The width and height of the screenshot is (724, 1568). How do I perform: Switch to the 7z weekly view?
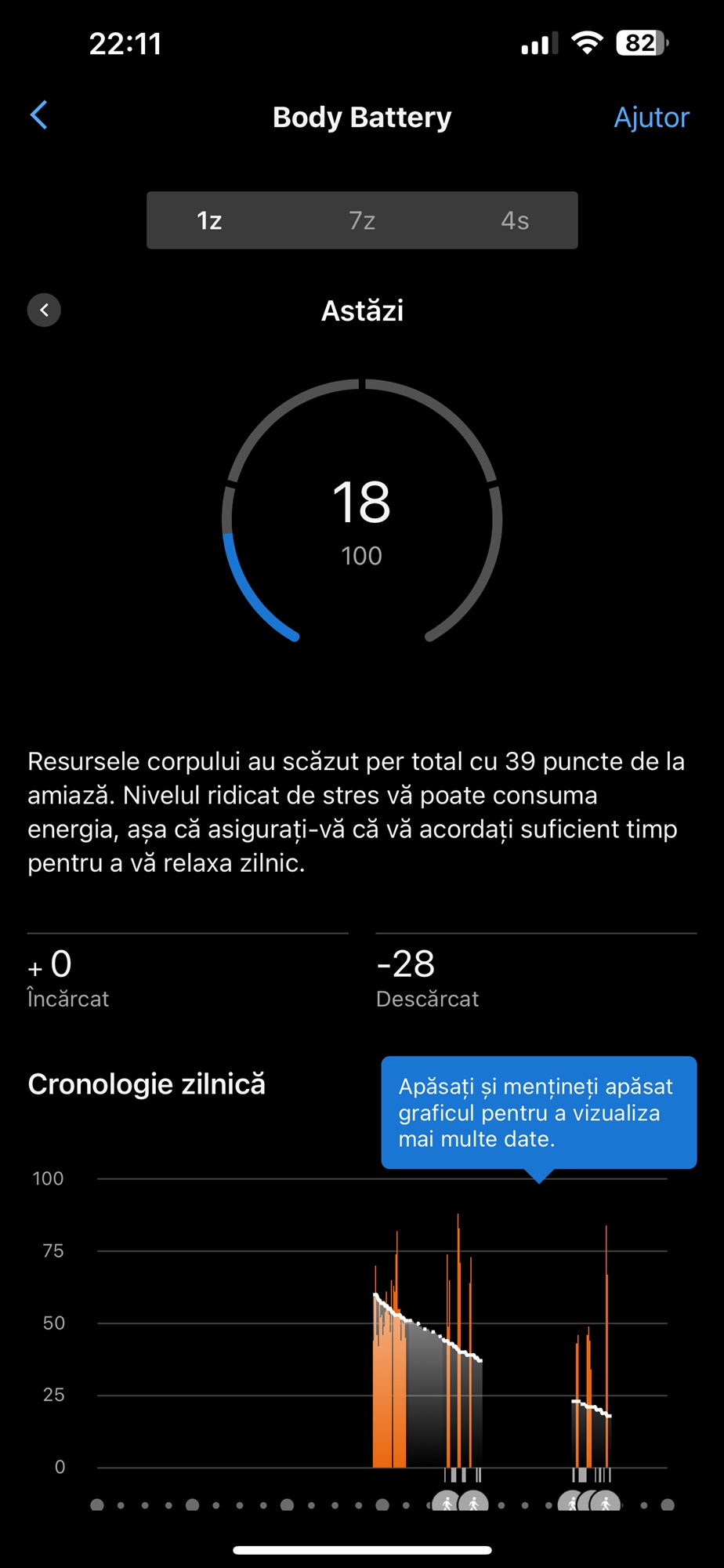362,220
